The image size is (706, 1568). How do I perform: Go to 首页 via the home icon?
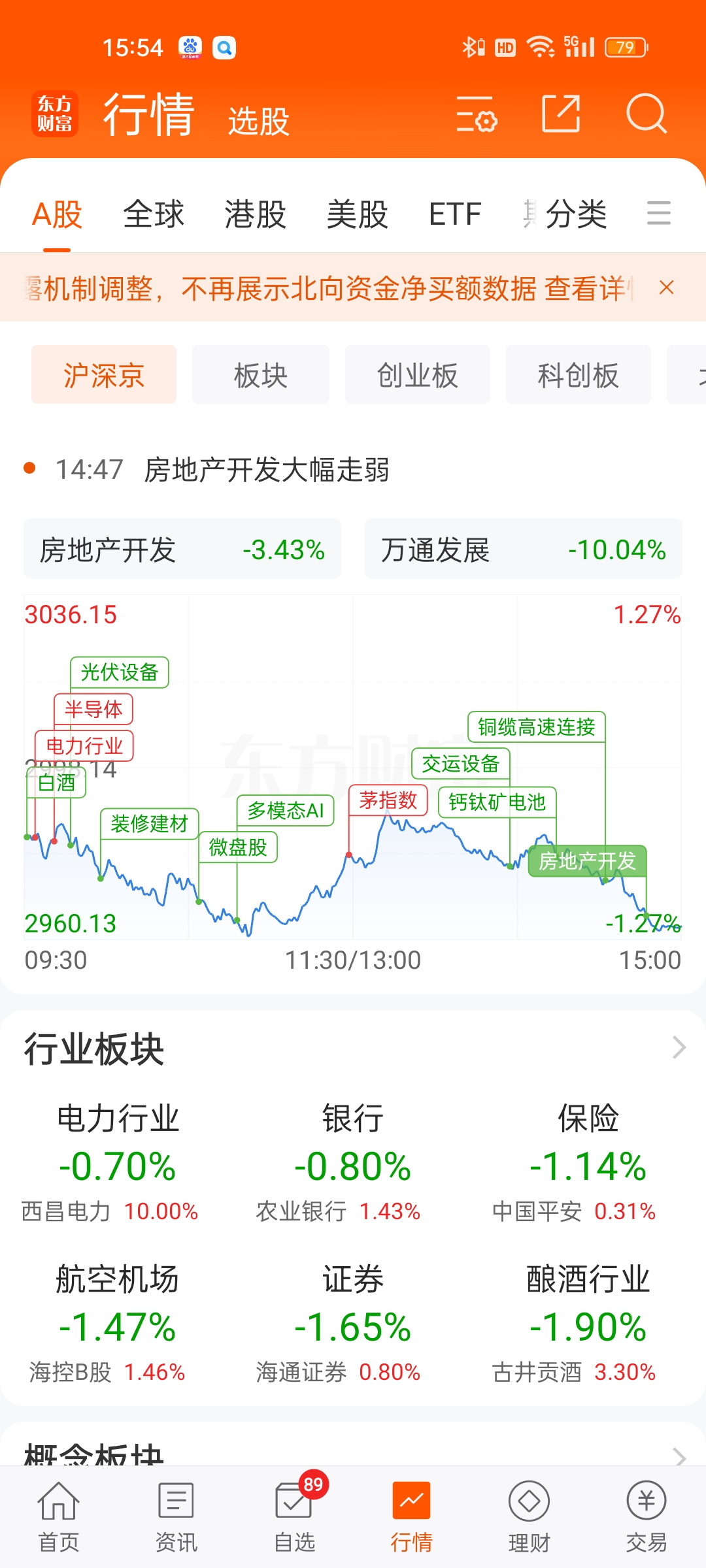[58, 1509]
